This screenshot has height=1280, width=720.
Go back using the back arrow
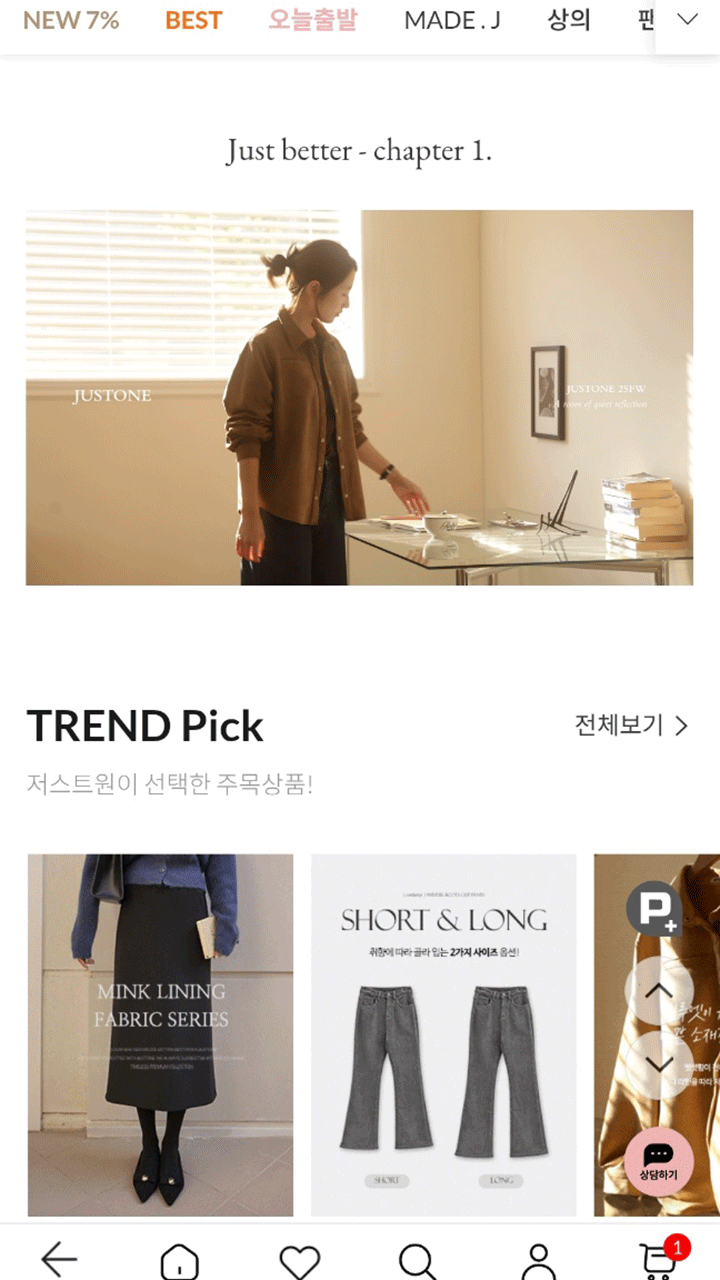tap(60, 1259)
